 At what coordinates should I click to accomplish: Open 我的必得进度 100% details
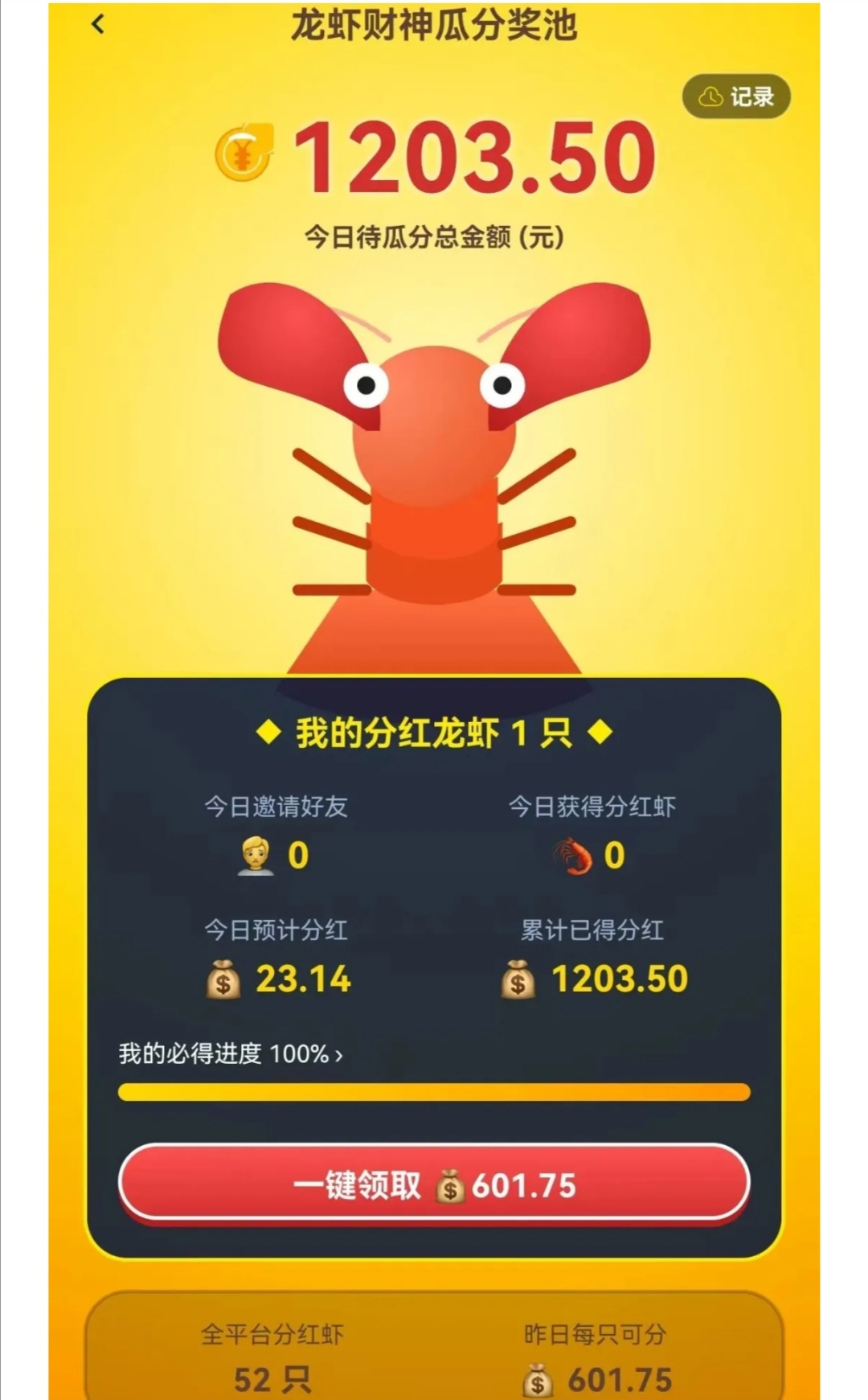[231, 1053]
